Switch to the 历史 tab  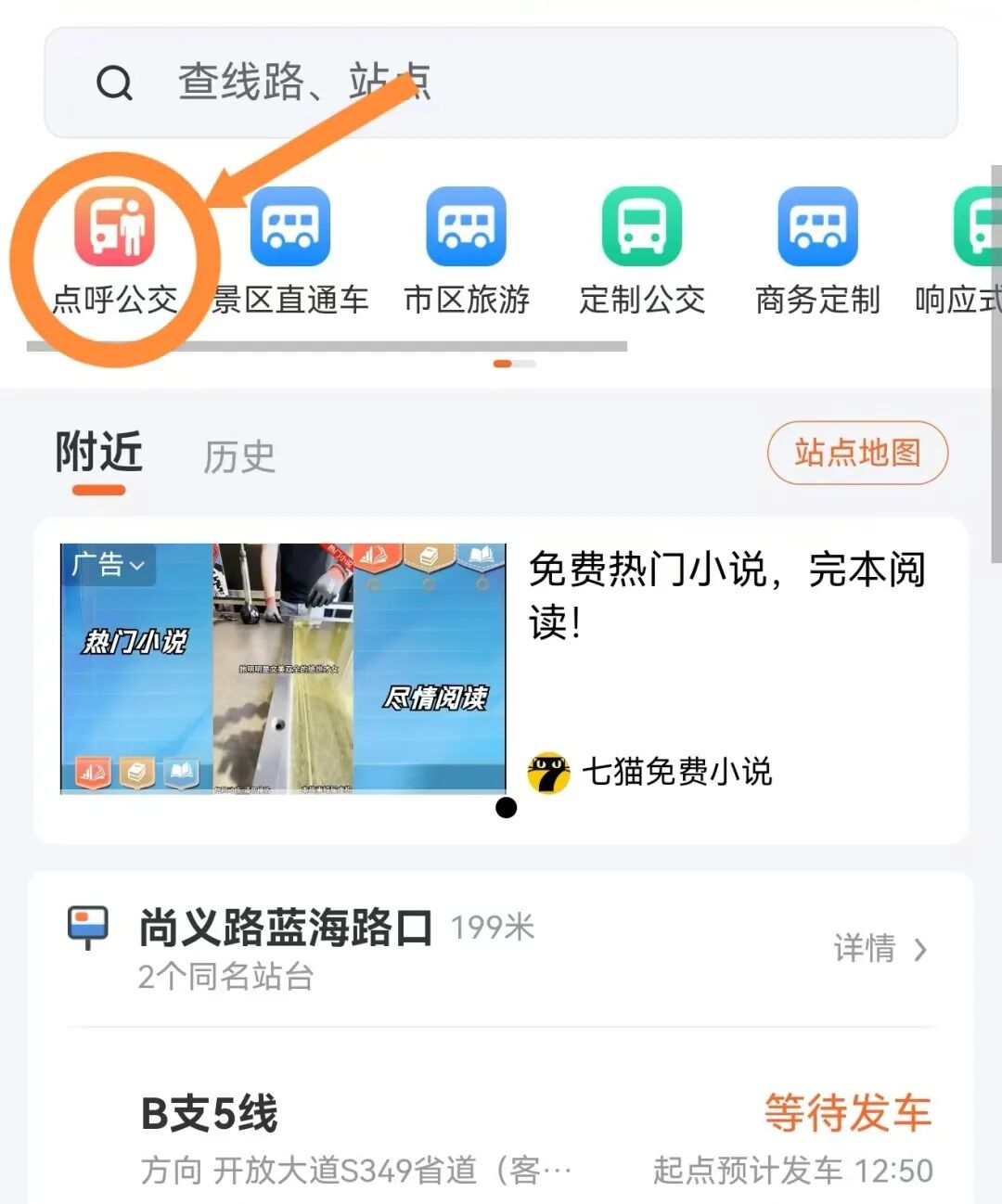(239, 456)
